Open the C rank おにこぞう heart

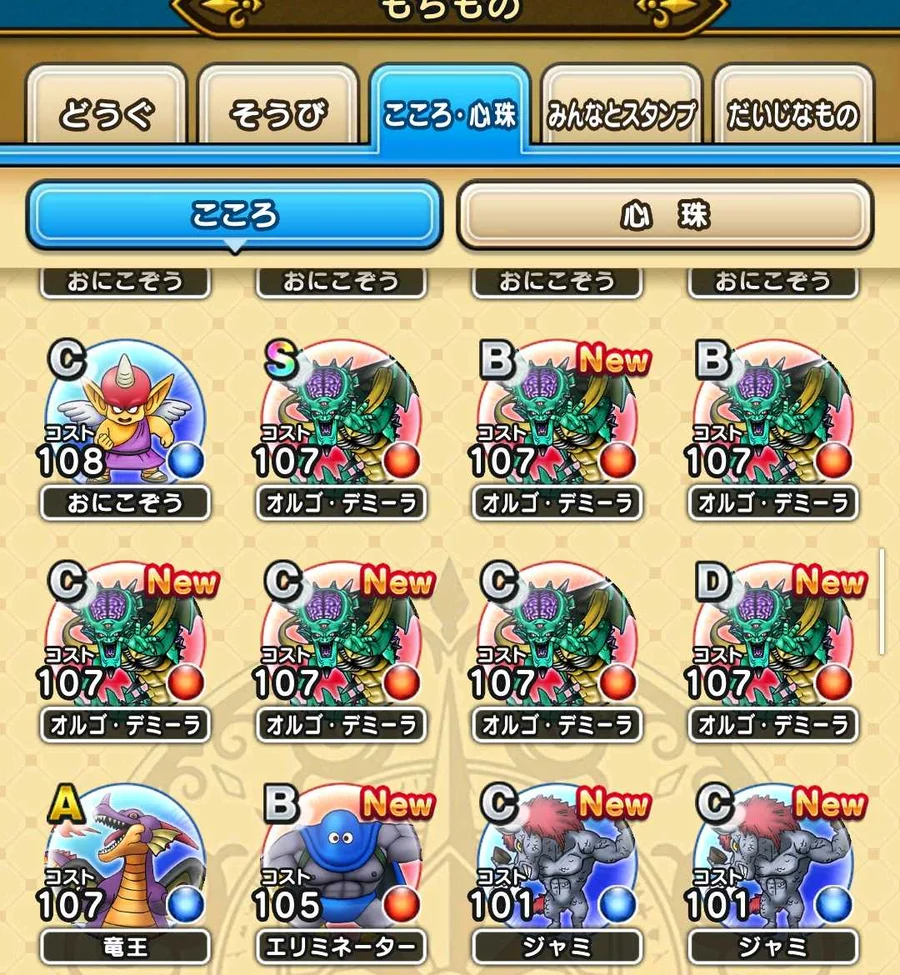125,420
